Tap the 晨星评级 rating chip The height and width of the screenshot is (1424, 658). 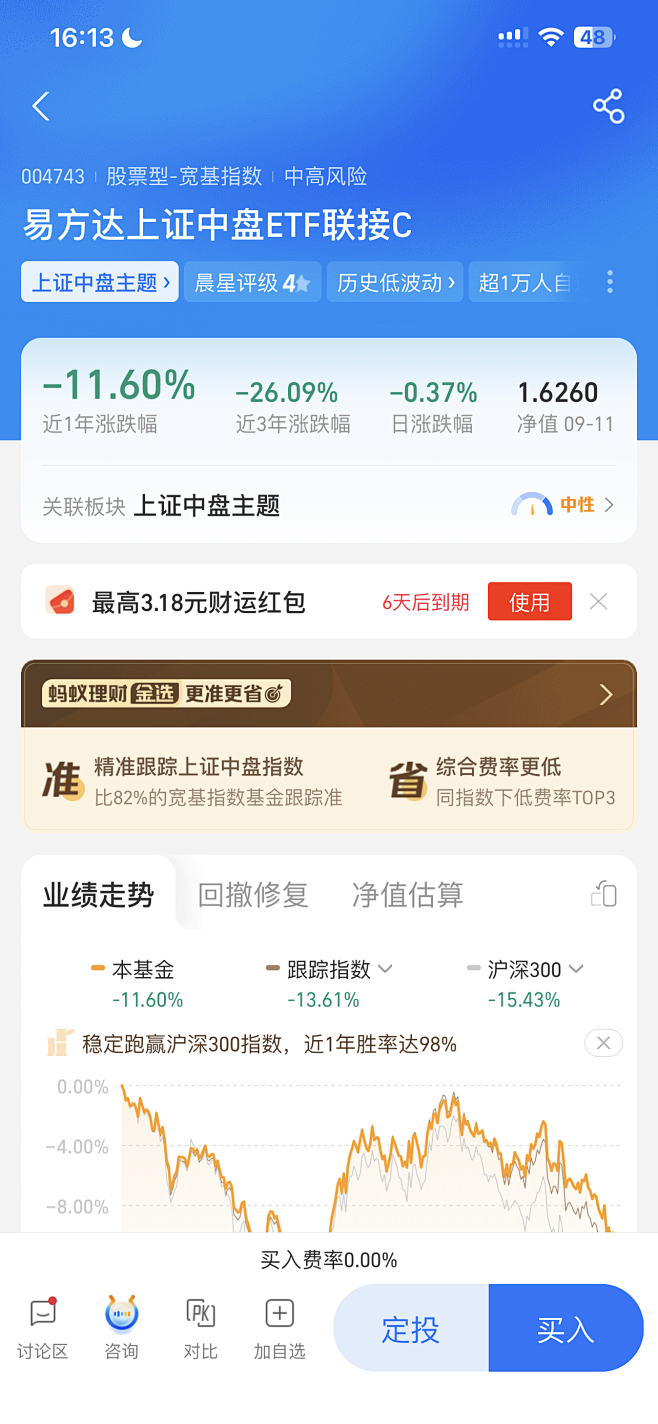point(252,283)
